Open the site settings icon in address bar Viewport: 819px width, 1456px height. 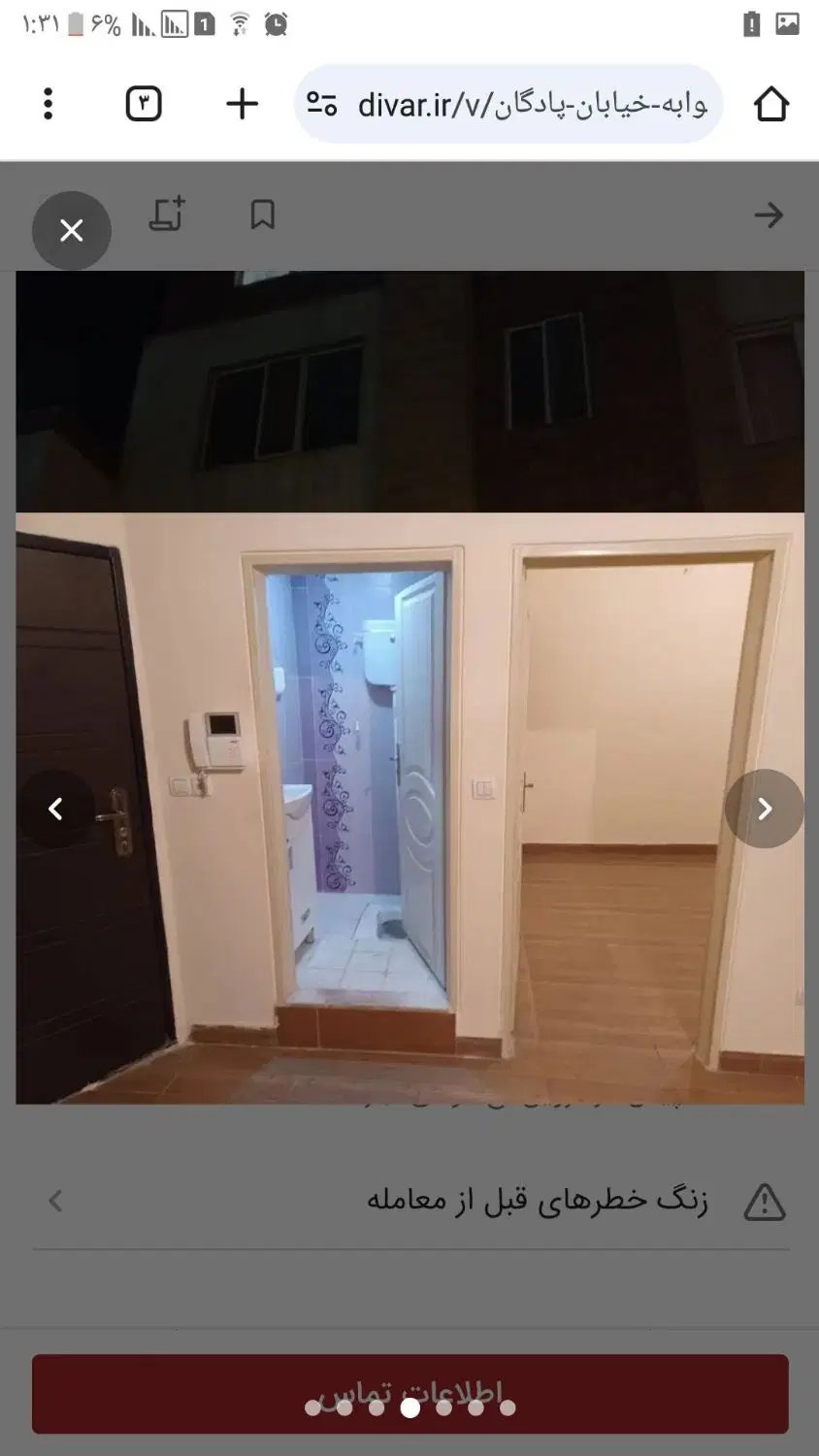pos(322,104)
